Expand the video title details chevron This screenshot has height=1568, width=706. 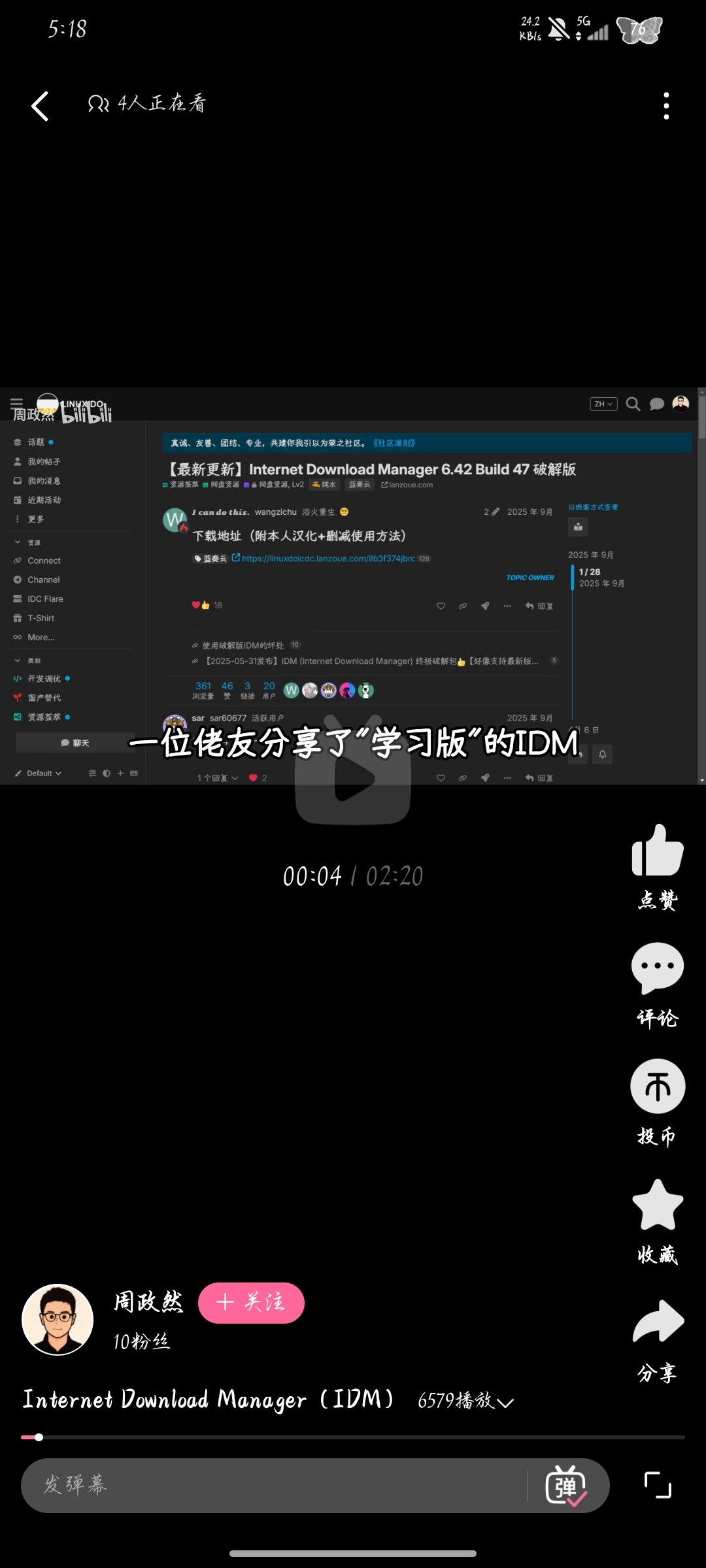[505, 1403]
